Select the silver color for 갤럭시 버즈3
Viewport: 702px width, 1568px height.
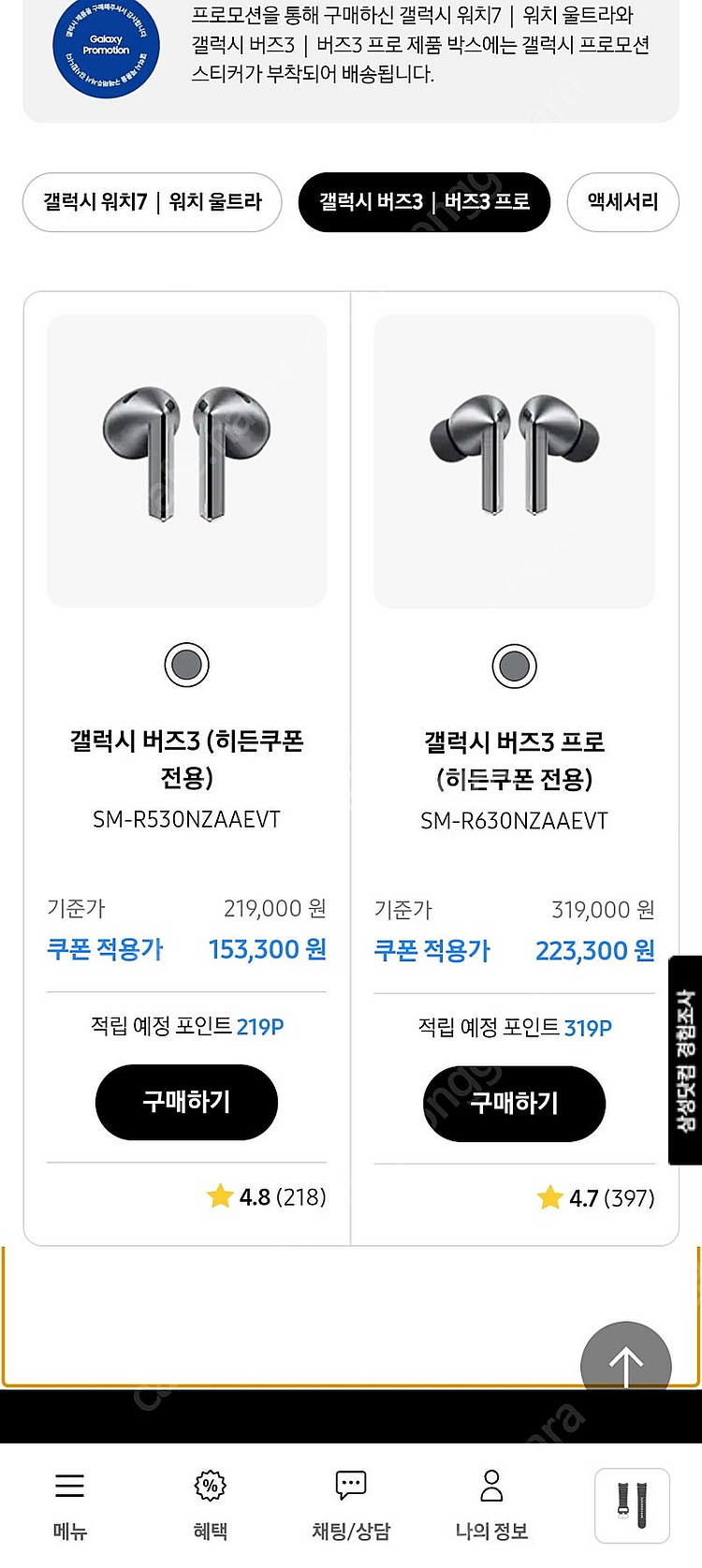point(186,666)
